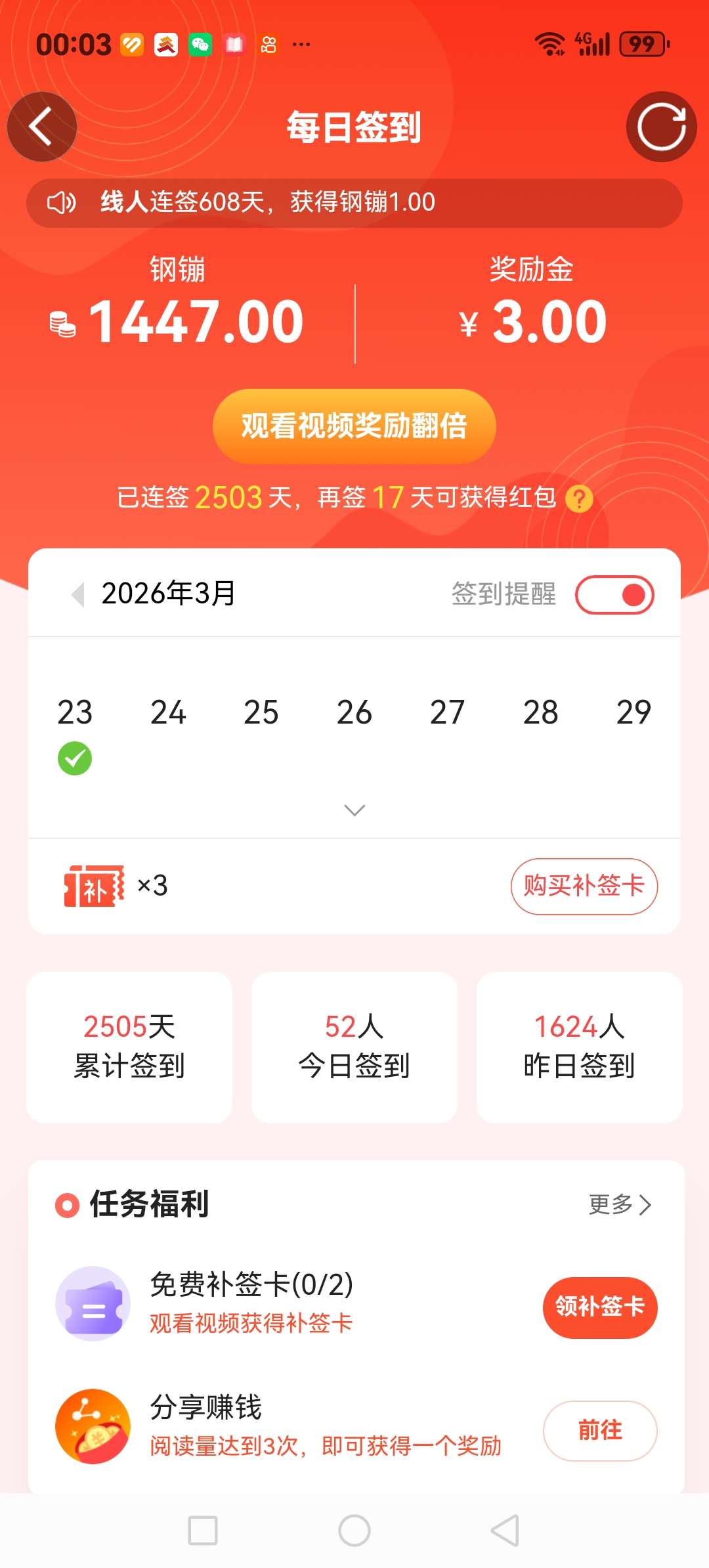This screenshot has height=1568, width=709.
Task: Go to previous month from 2026年3月
Action: click(x=78, y=594)
